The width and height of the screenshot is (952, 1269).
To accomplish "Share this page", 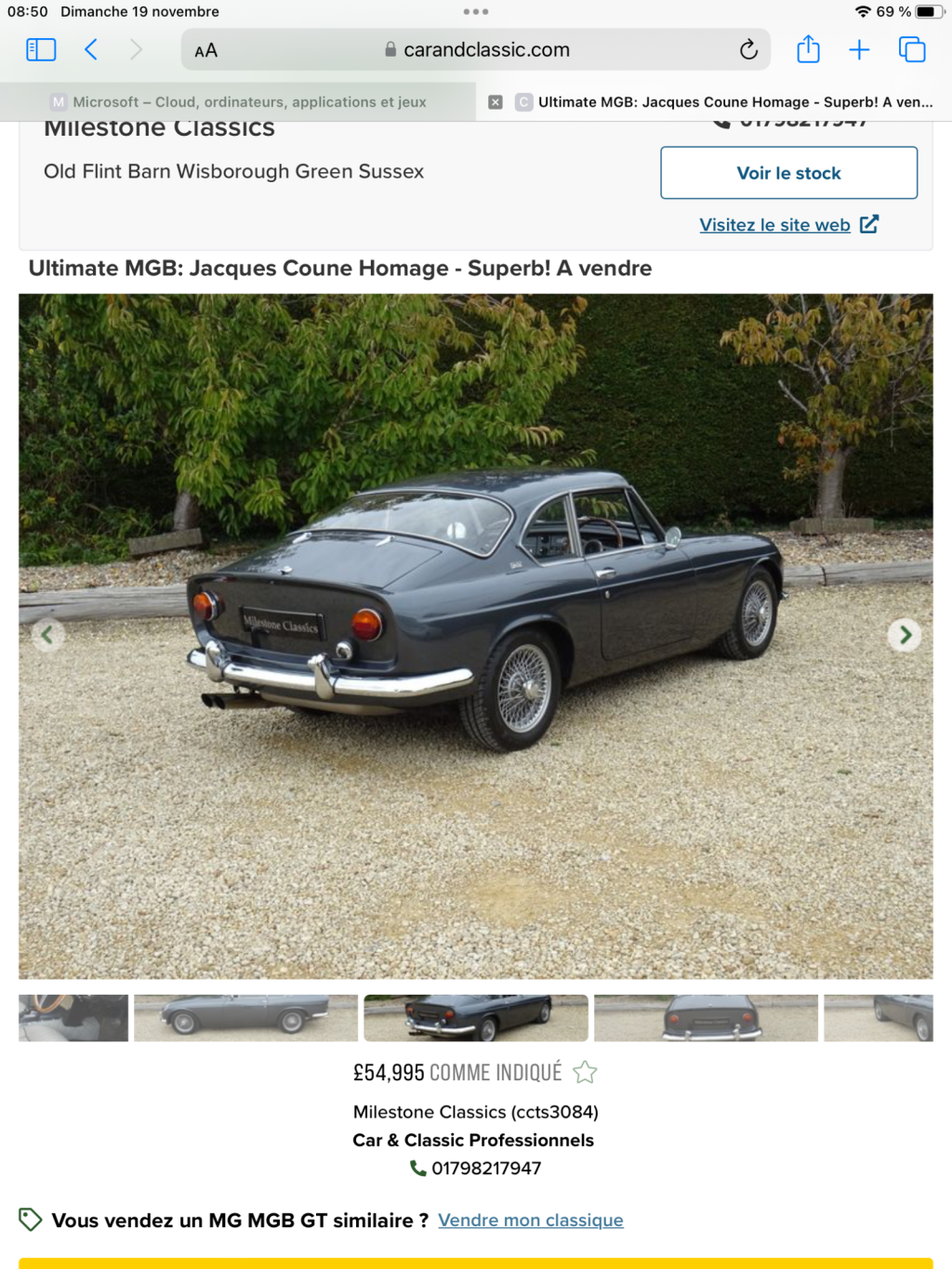I will point(808,50).
